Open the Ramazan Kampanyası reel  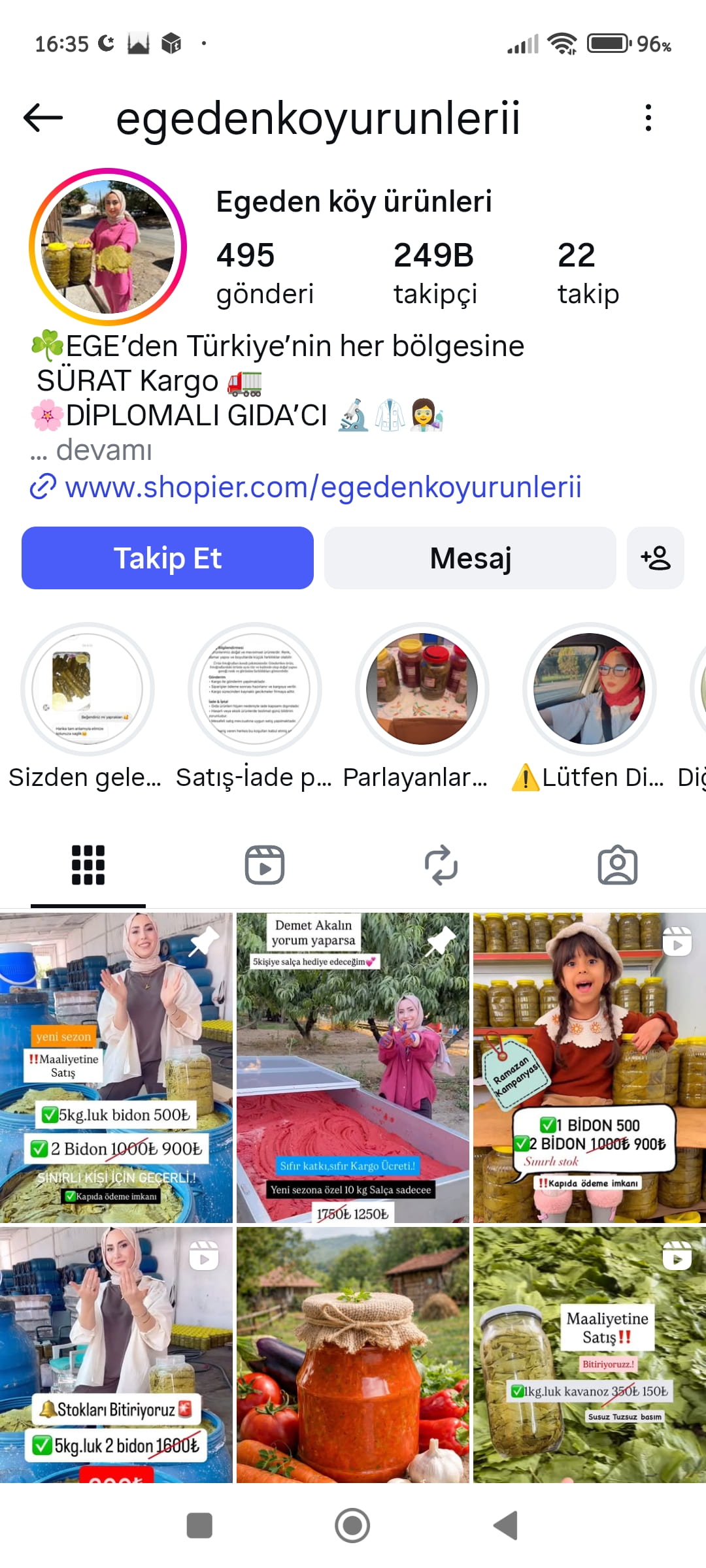[x=590, y=1067]
